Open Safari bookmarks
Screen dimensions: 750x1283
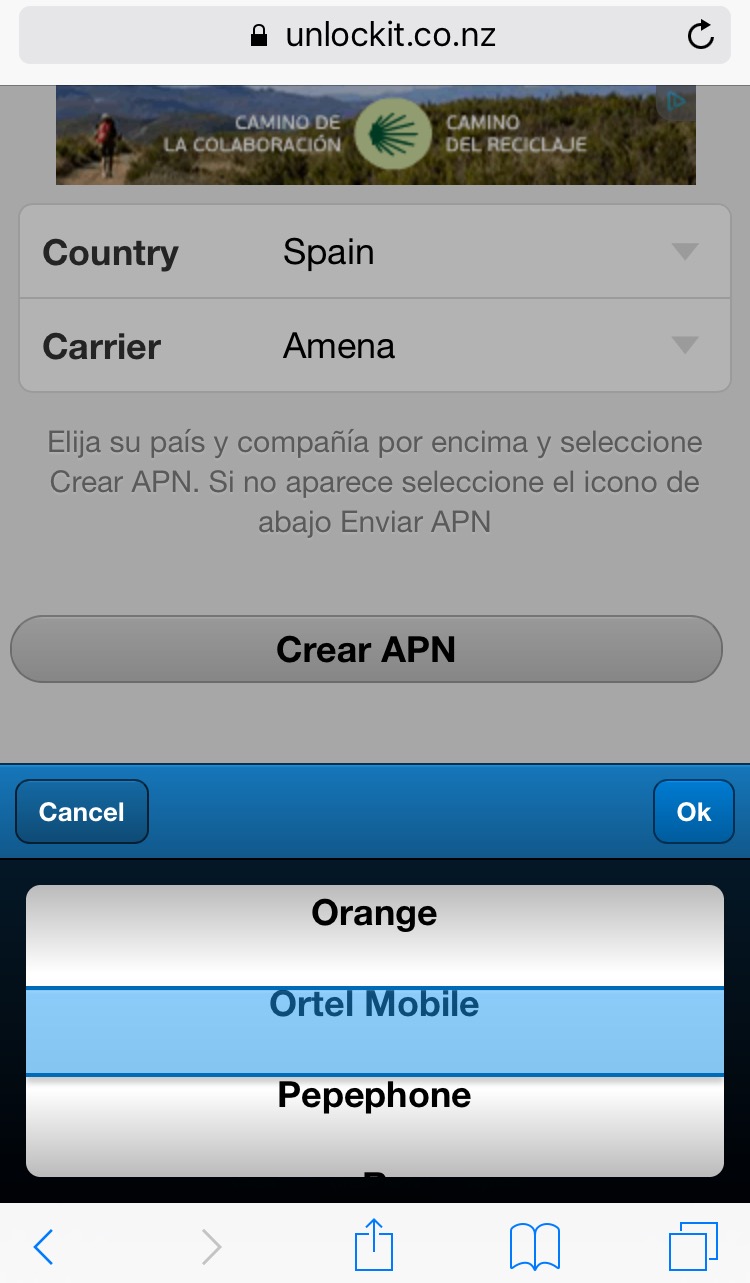click(534, 1246)
